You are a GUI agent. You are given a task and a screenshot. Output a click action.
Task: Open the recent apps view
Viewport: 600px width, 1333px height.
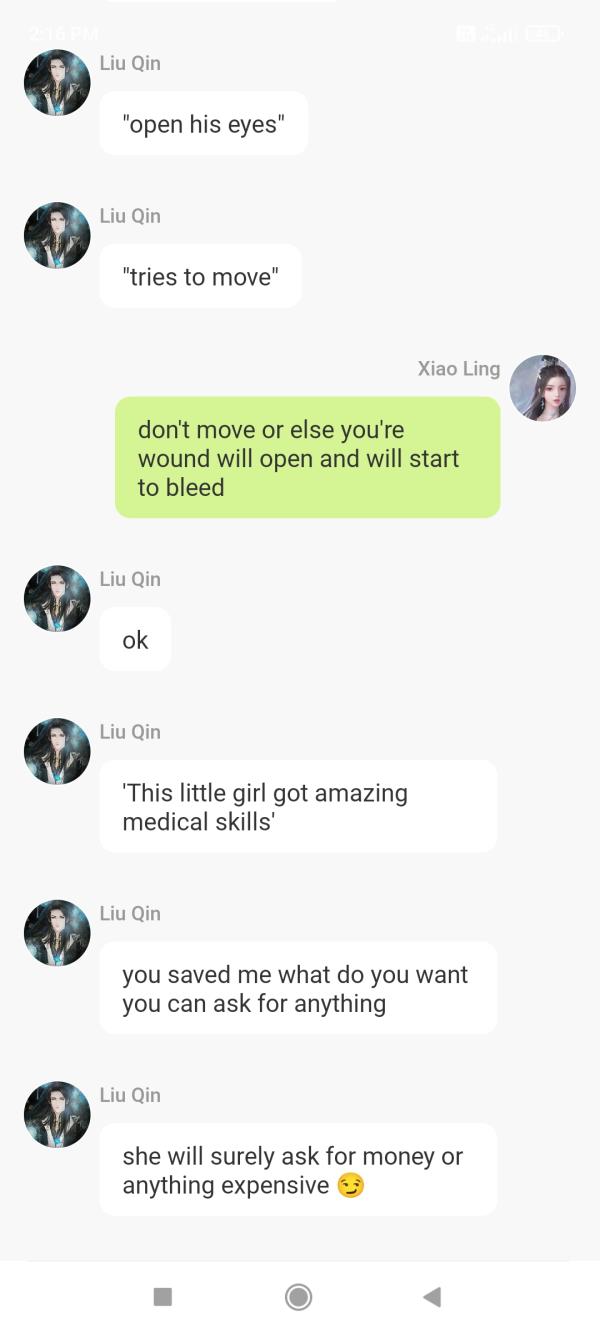[x=163, y=1297]
